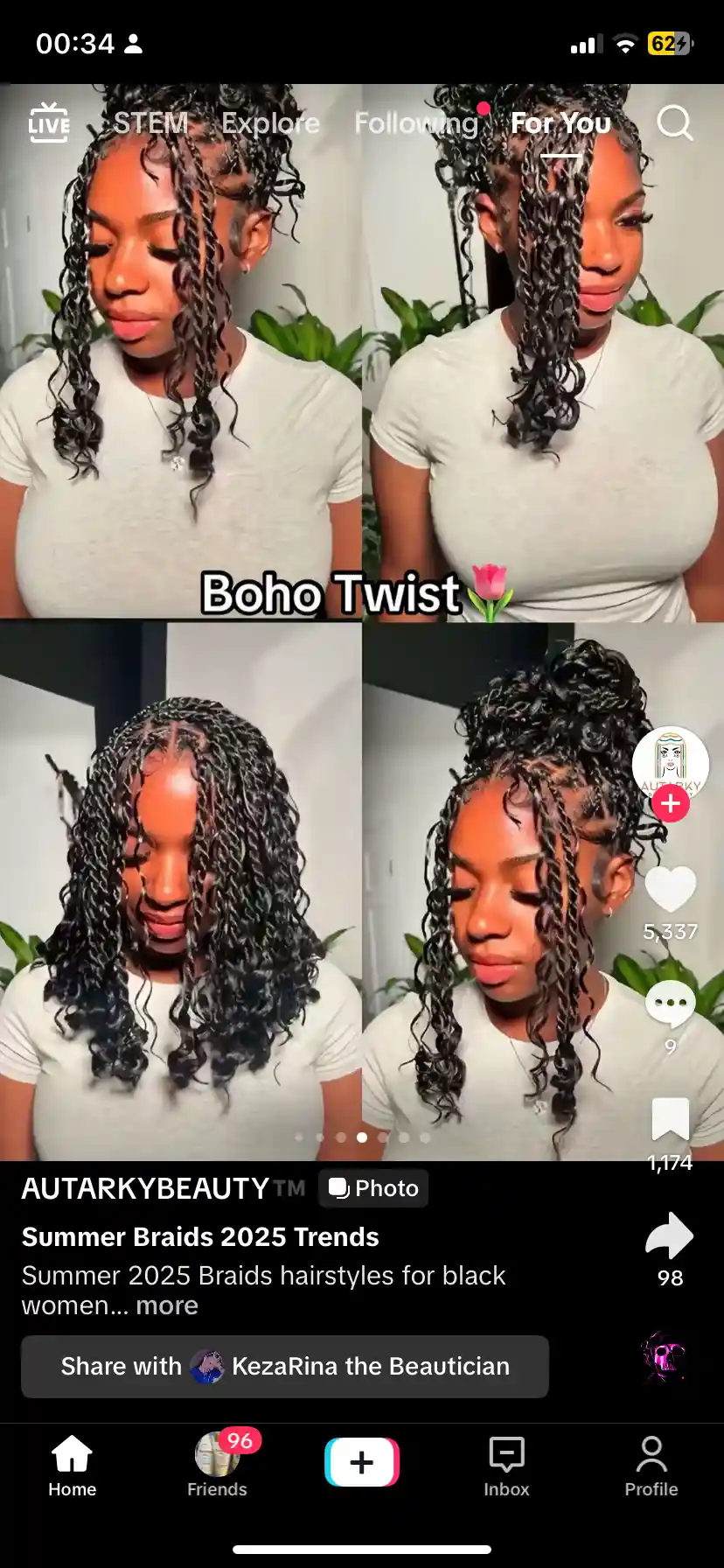
Task: Like this post with the heart
Action: (x=670, y=889)
